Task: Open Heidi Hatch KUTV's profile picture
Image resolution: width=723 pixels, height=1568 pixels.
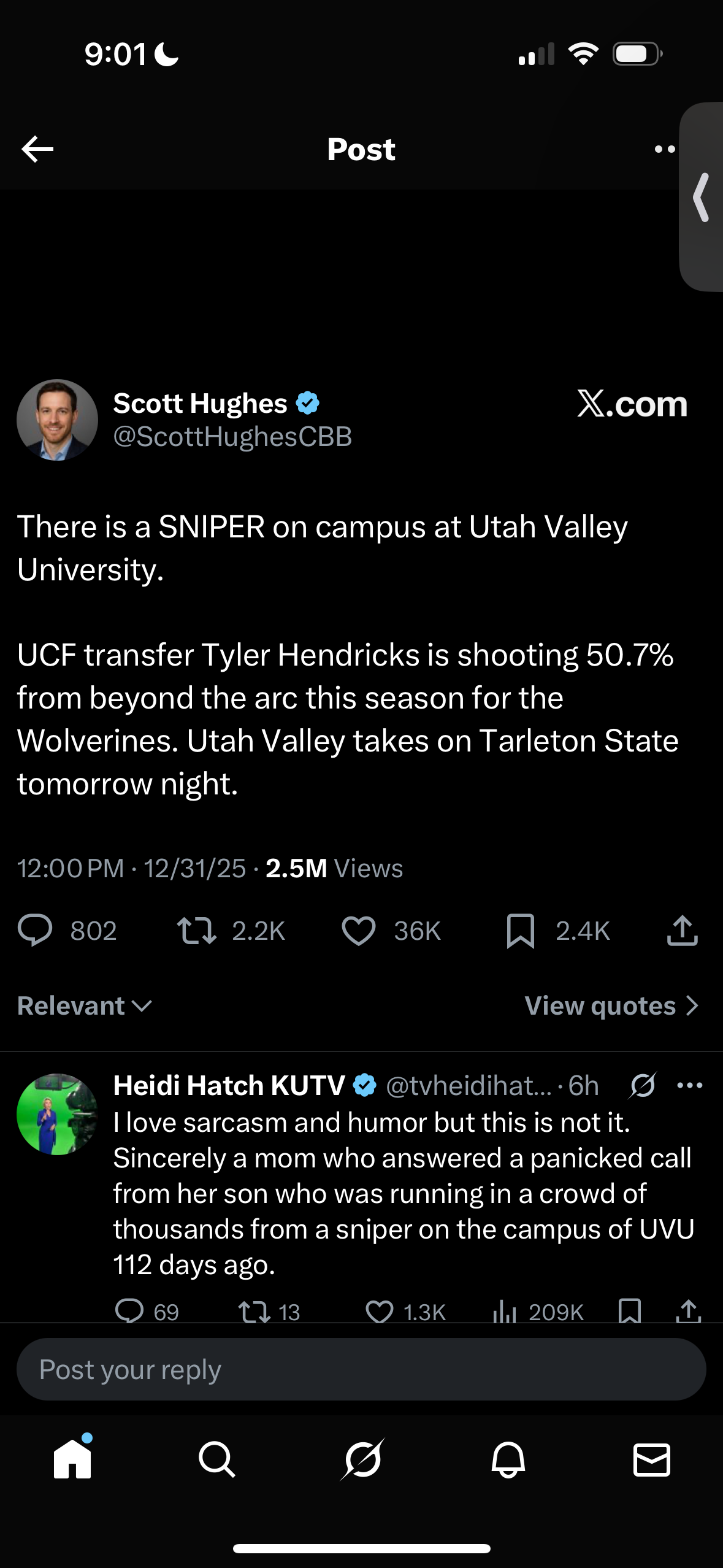Action: click(x=57, y=1114)
